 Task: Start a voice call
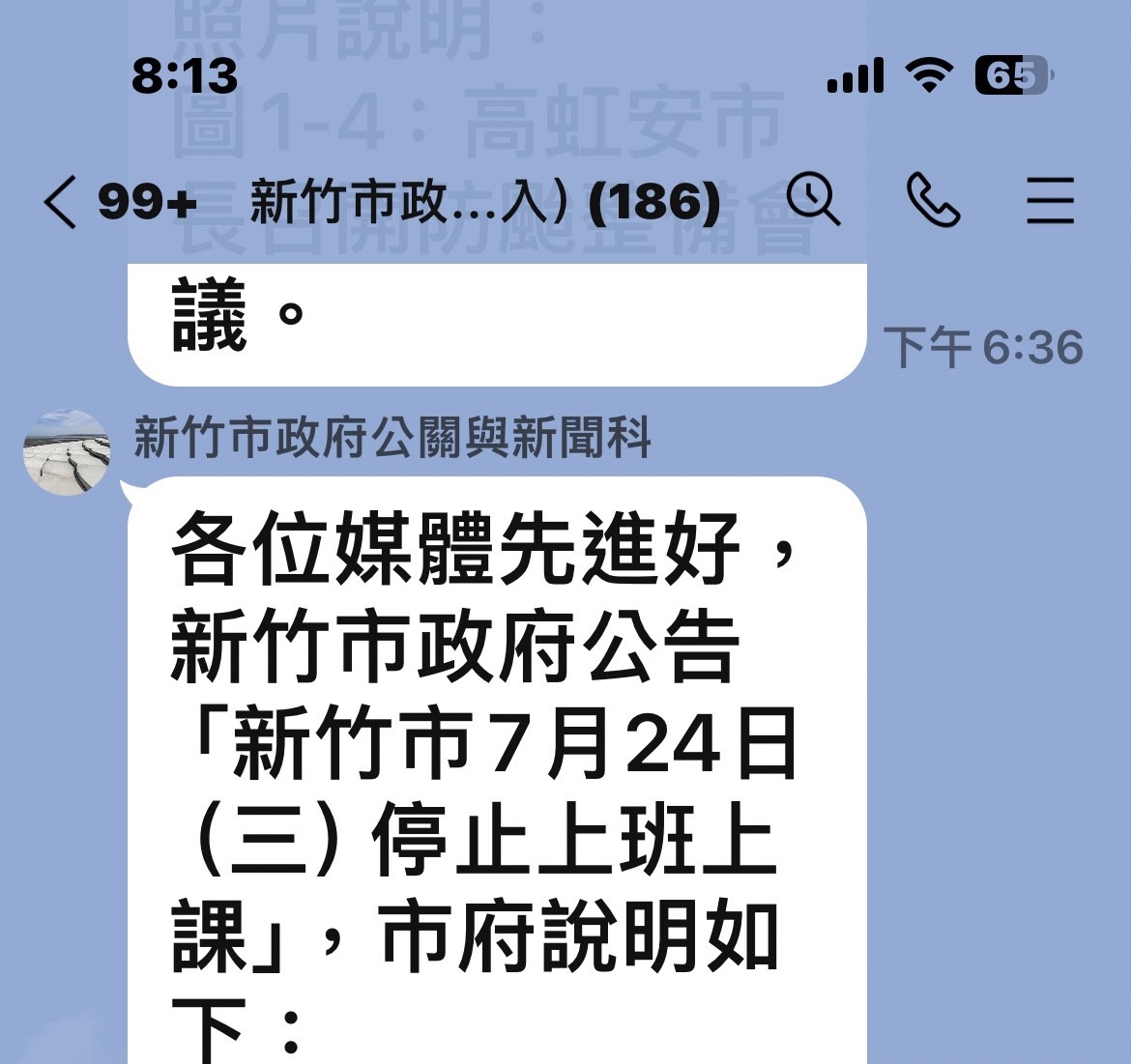[x=933, y=200]
